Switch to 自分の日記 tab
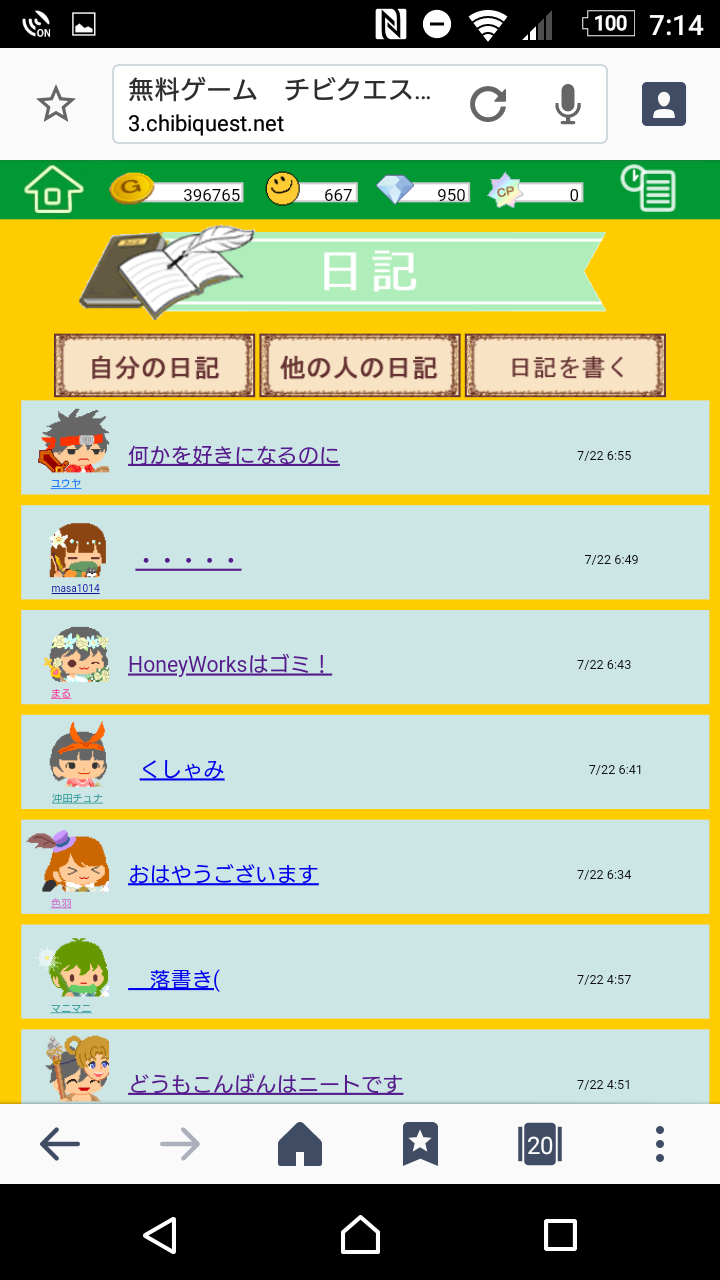Screen dimensions: 720x1280 click(x=155, y=366)
